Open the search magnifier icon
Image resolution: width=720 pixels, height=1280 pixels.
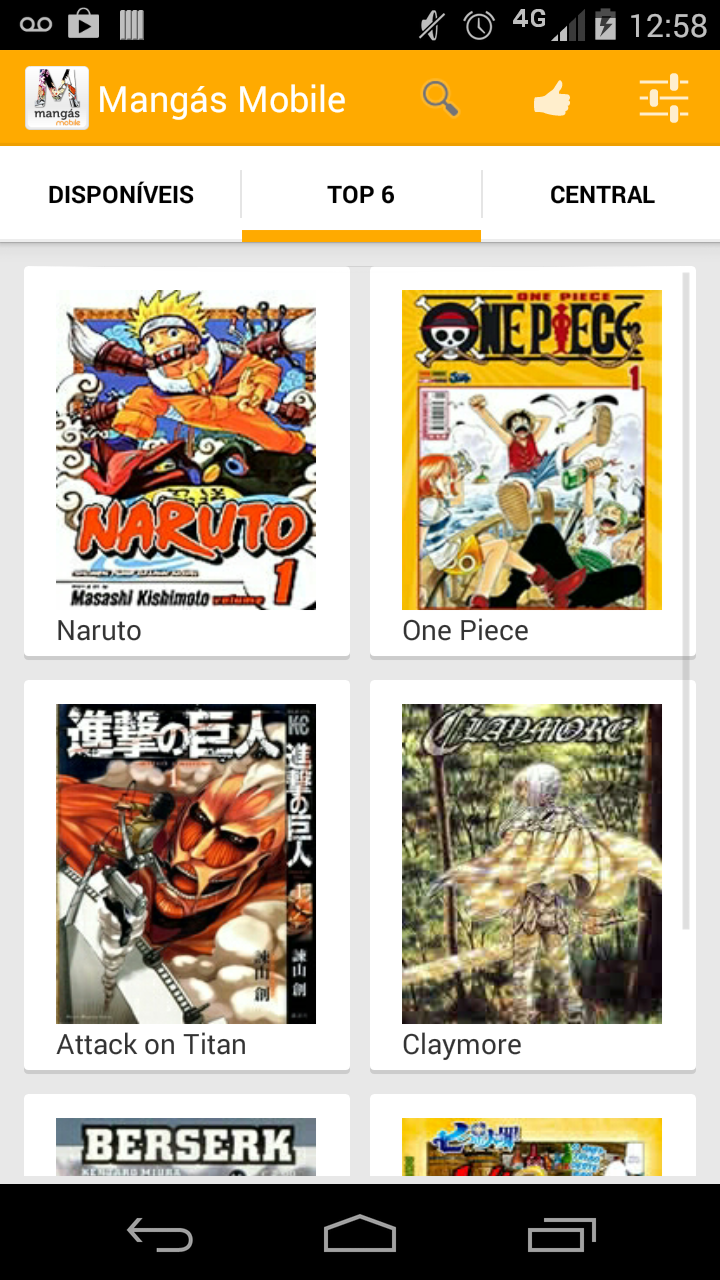[440, 98]
